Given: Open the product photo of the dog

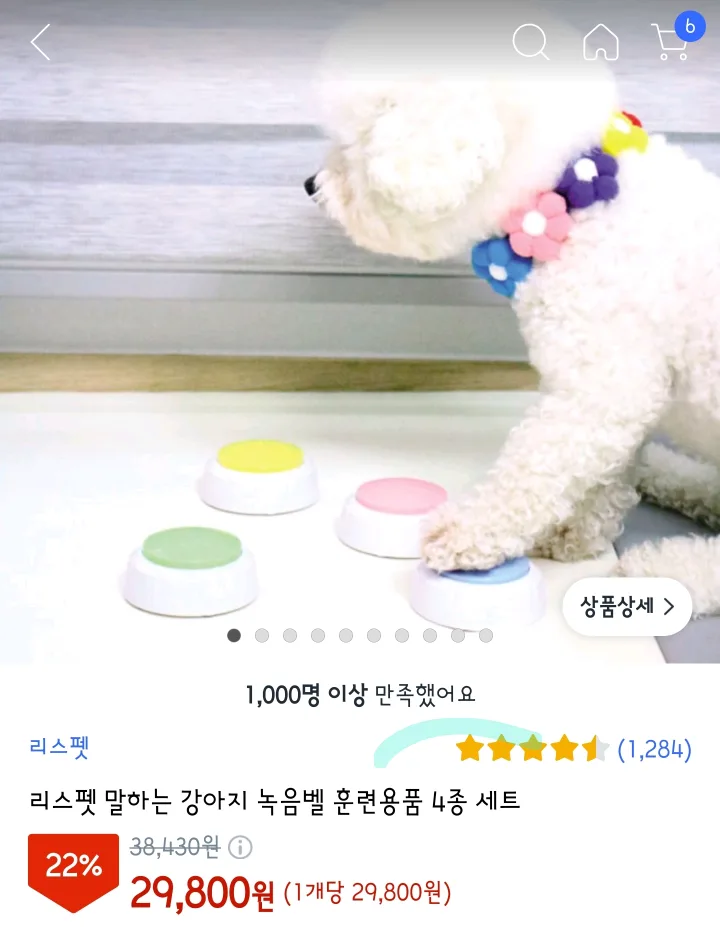Looking at the screenshot, I should [x=360, y=330].
